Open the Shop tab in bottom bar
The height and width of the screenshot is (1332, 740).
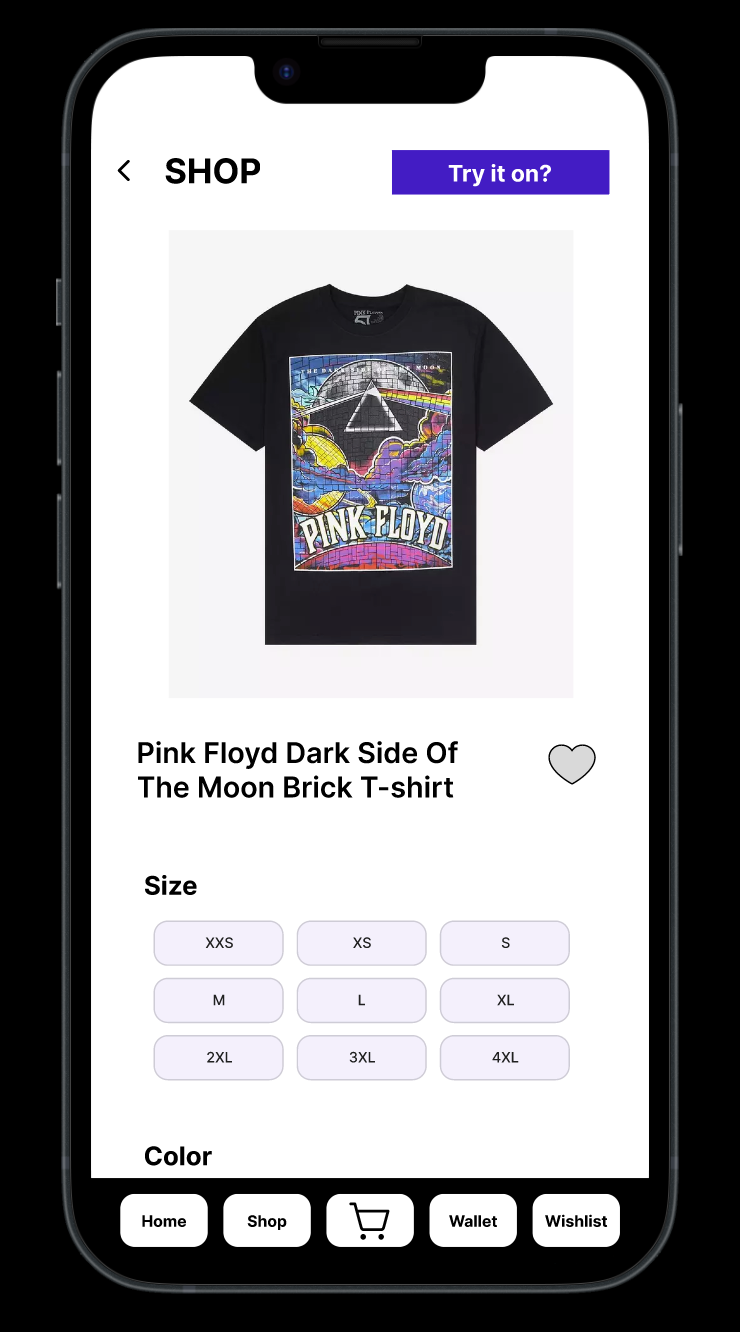click(267, 1220)
